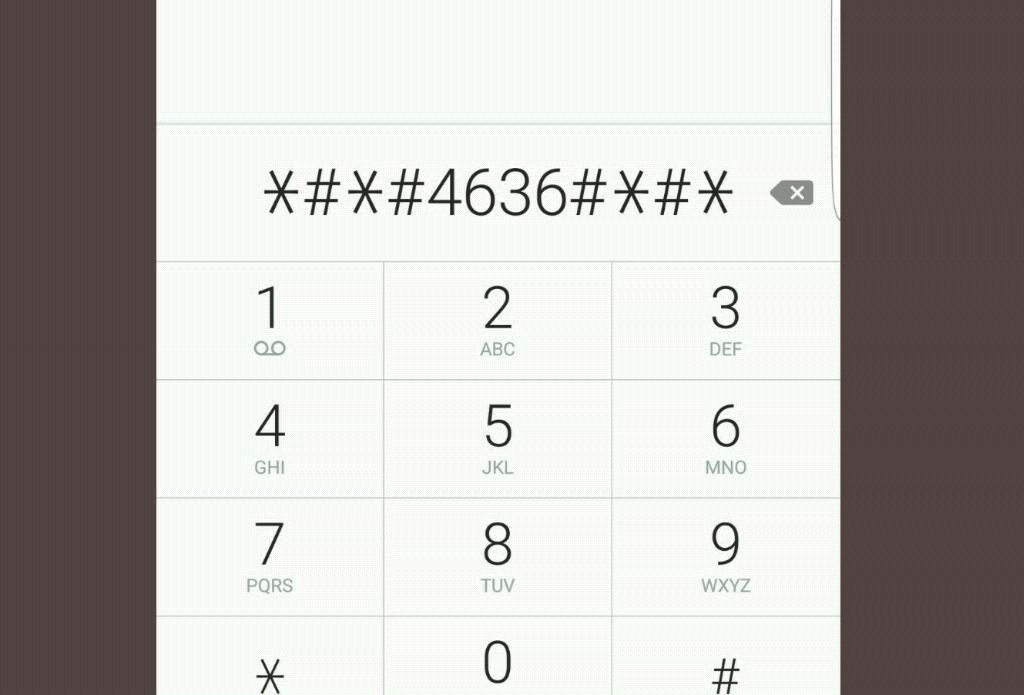
Task: Tap the dialed number field
Action: pos(497,193)
